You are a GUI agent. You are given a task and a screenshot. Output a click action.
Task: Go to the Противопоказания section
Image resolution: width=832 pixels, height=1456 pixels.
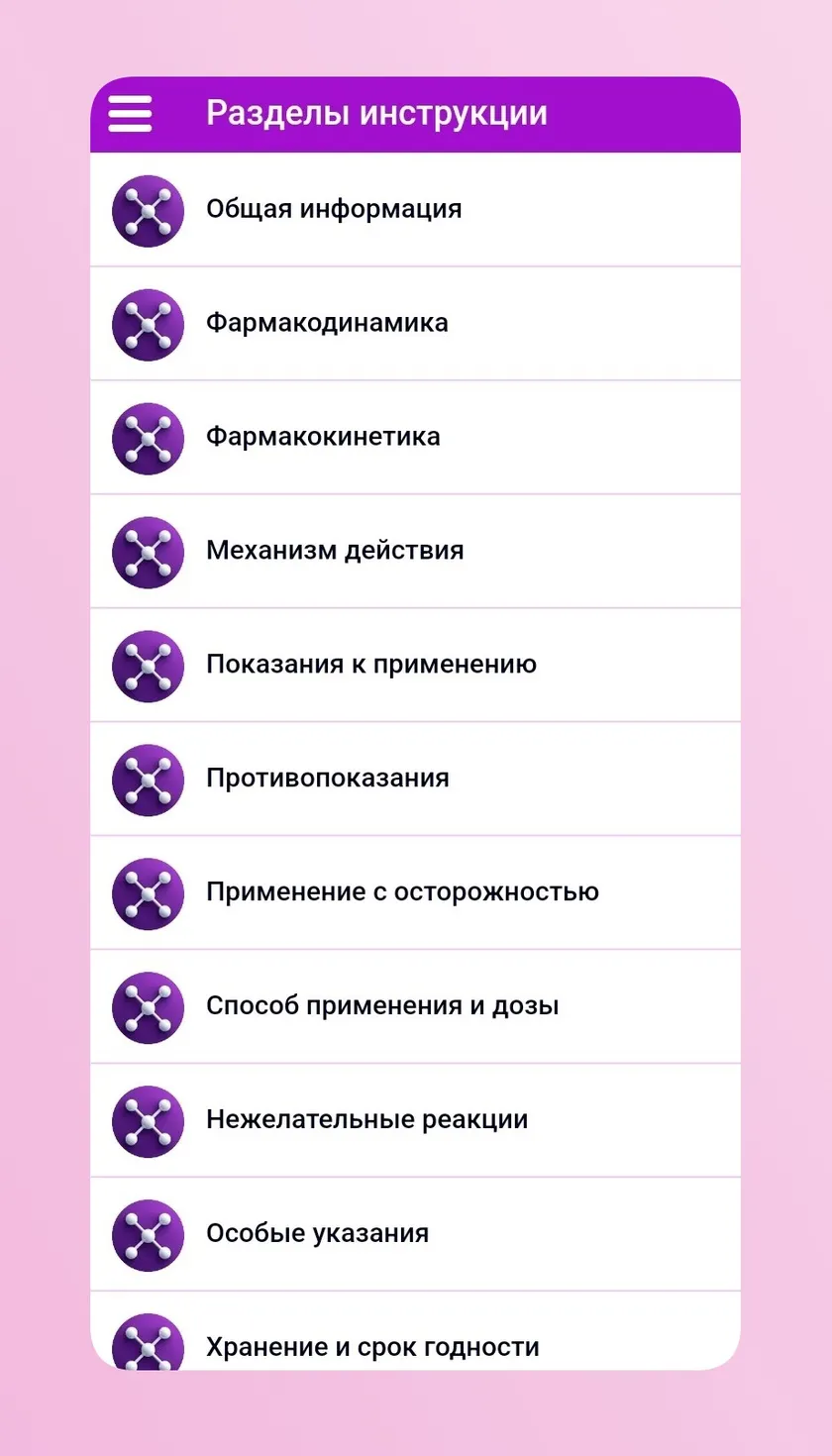click(x=415, y=780)
